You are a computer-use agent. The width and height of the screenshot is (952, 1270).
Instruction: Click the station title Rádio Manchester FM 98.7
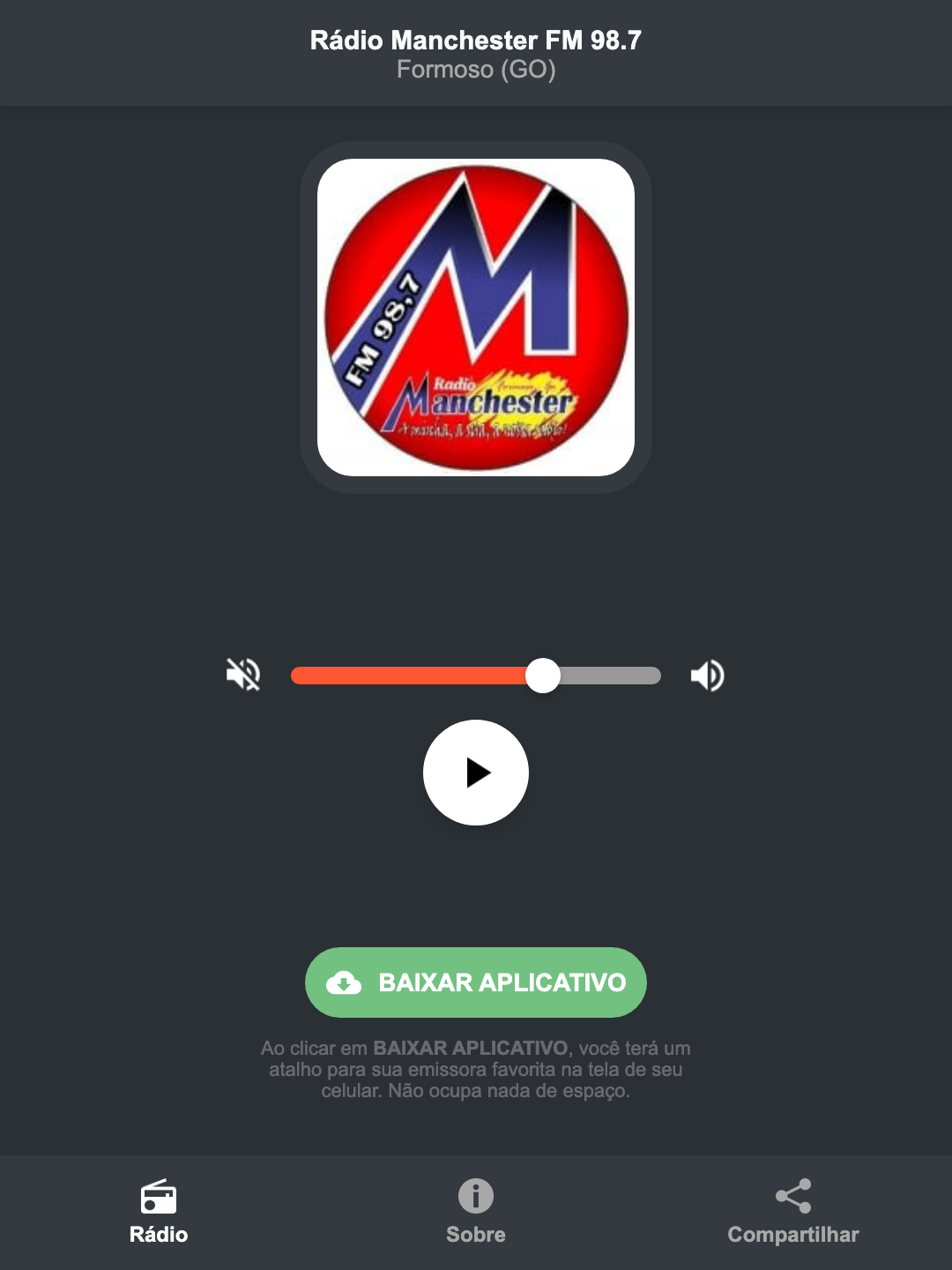pos(475,40)
